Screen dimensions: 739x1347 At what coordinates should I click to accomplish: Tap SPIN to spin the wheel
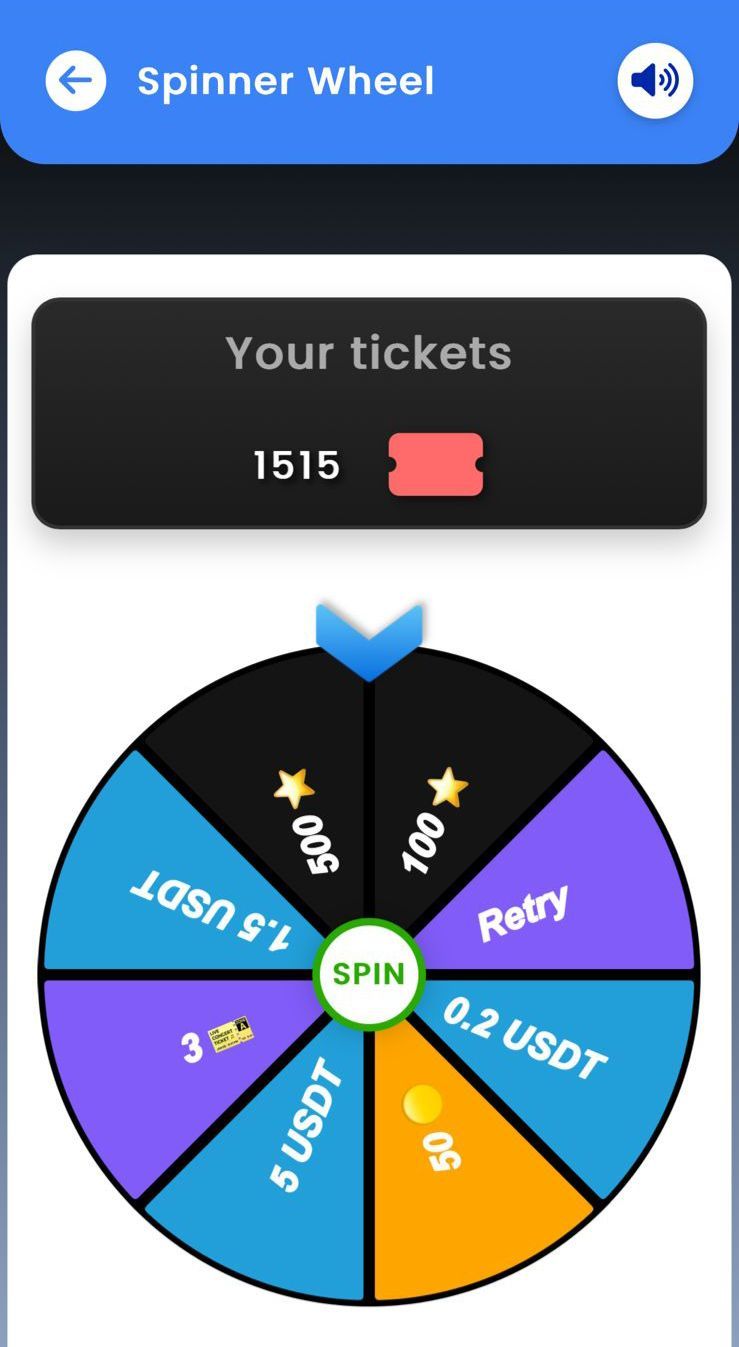point(369,973)
